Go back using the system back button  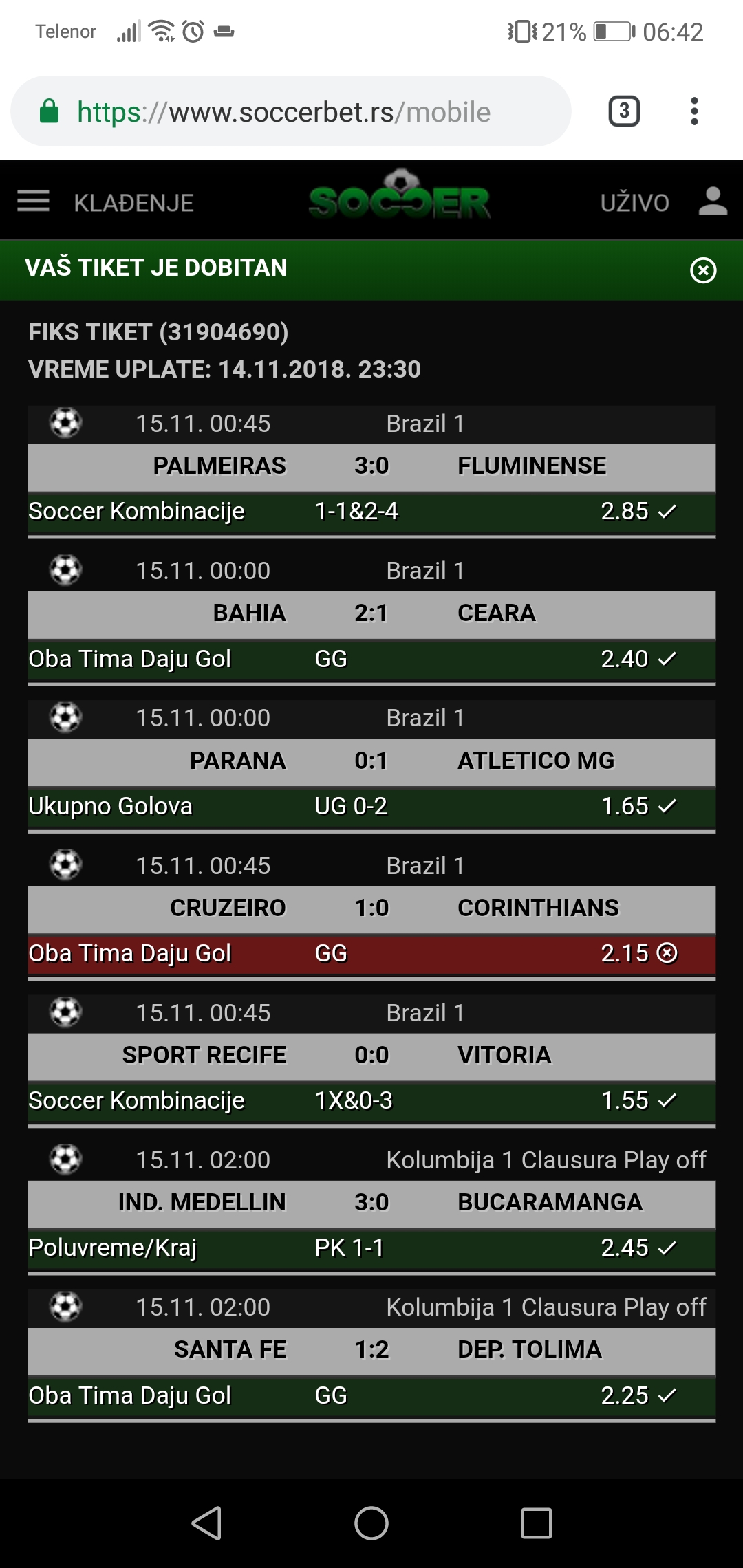coord(206,1523)
